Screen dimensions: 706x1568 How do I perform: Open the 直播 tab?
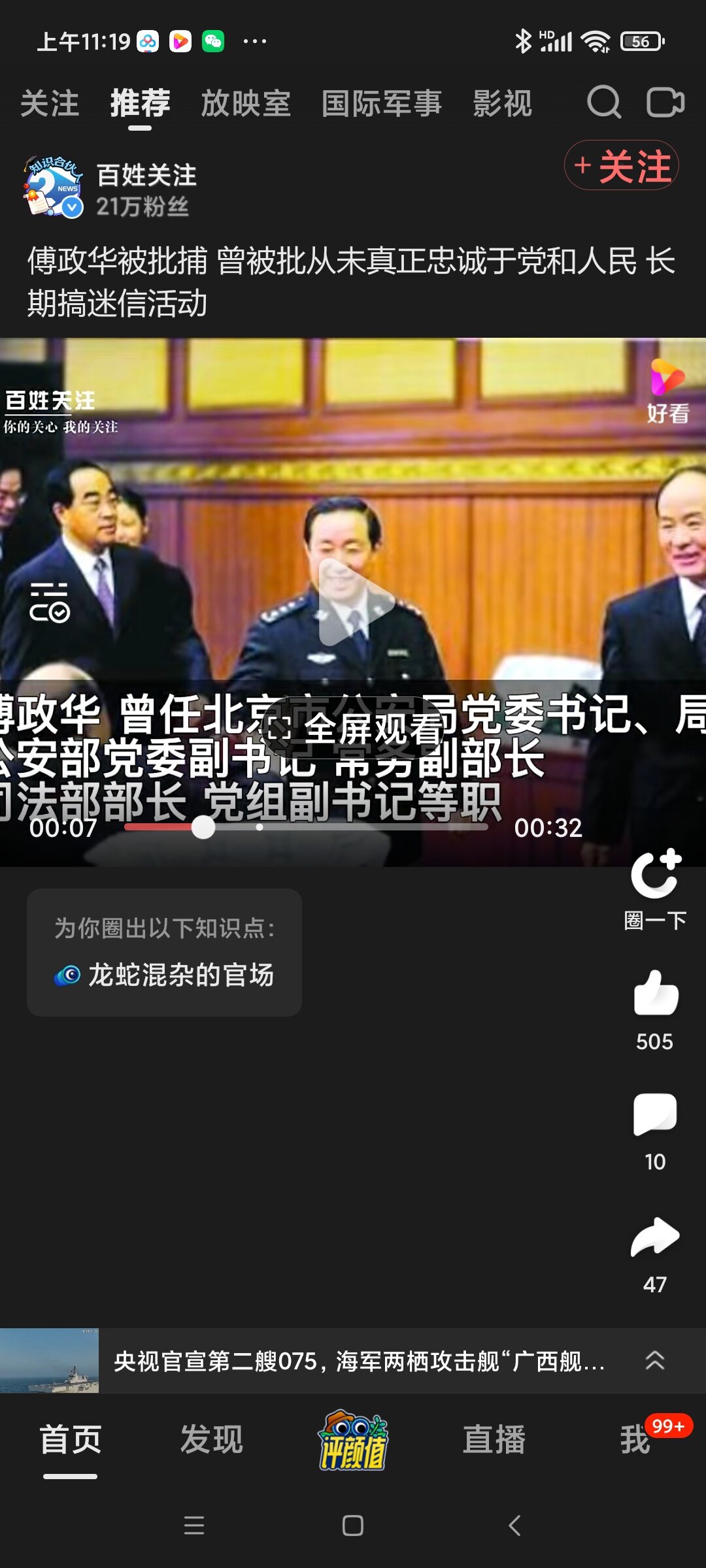[494, 1440]
